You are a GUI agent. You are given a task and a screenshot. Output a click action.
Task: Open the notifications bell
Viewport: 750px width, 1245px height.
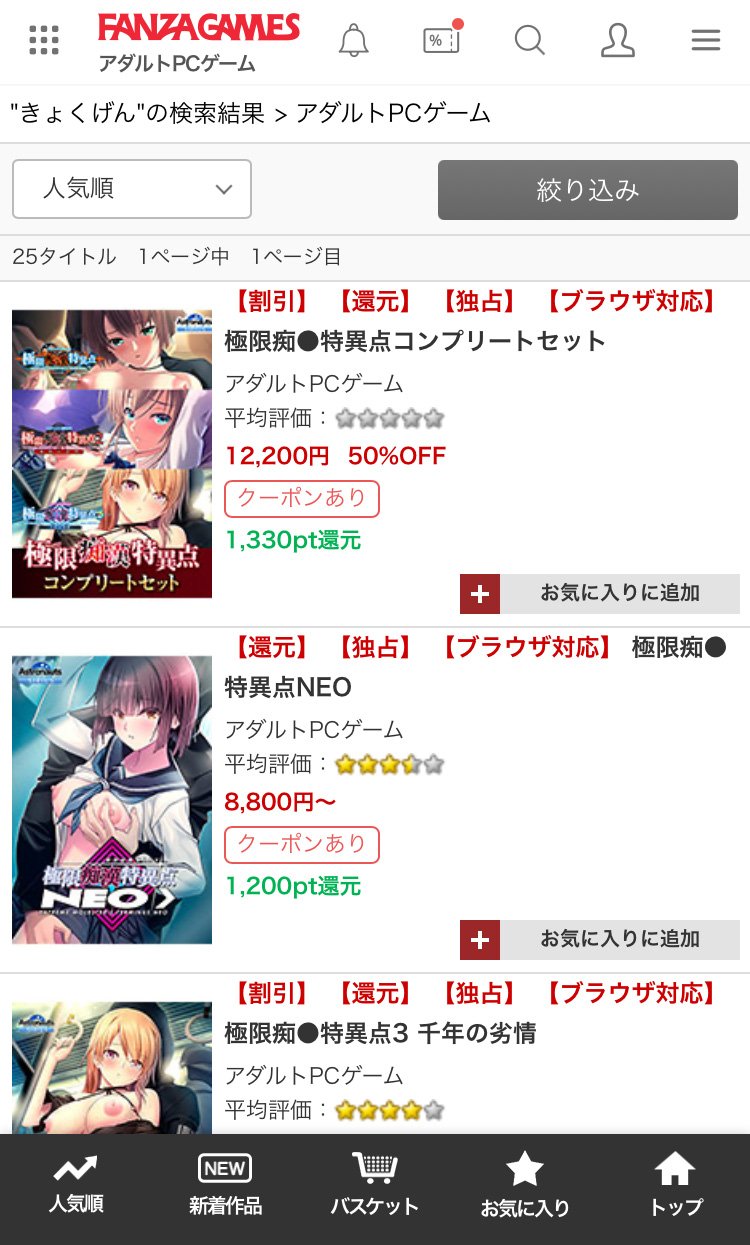tap(353, 40)
